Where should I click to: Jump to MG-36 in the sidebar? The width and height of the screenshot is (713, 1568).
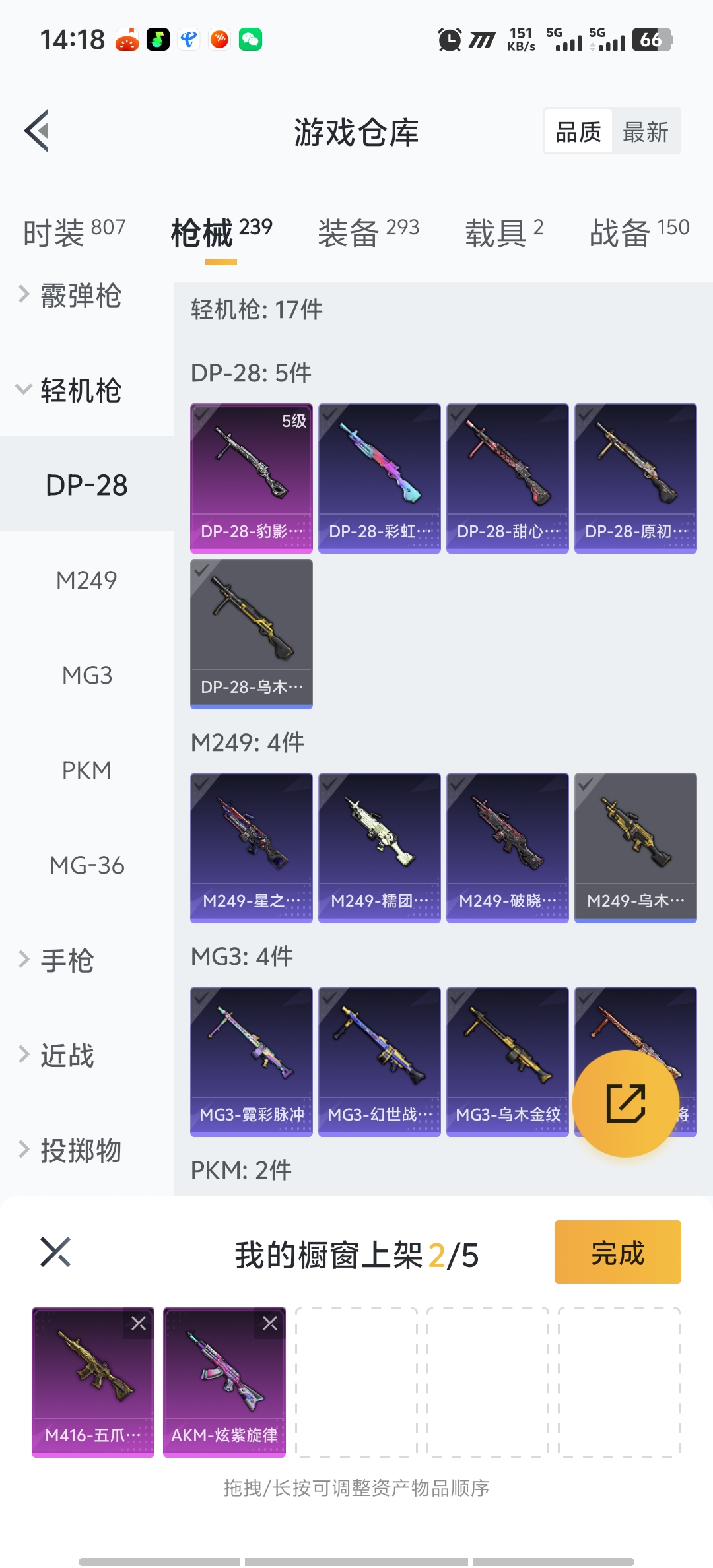(x=86, y=865)
